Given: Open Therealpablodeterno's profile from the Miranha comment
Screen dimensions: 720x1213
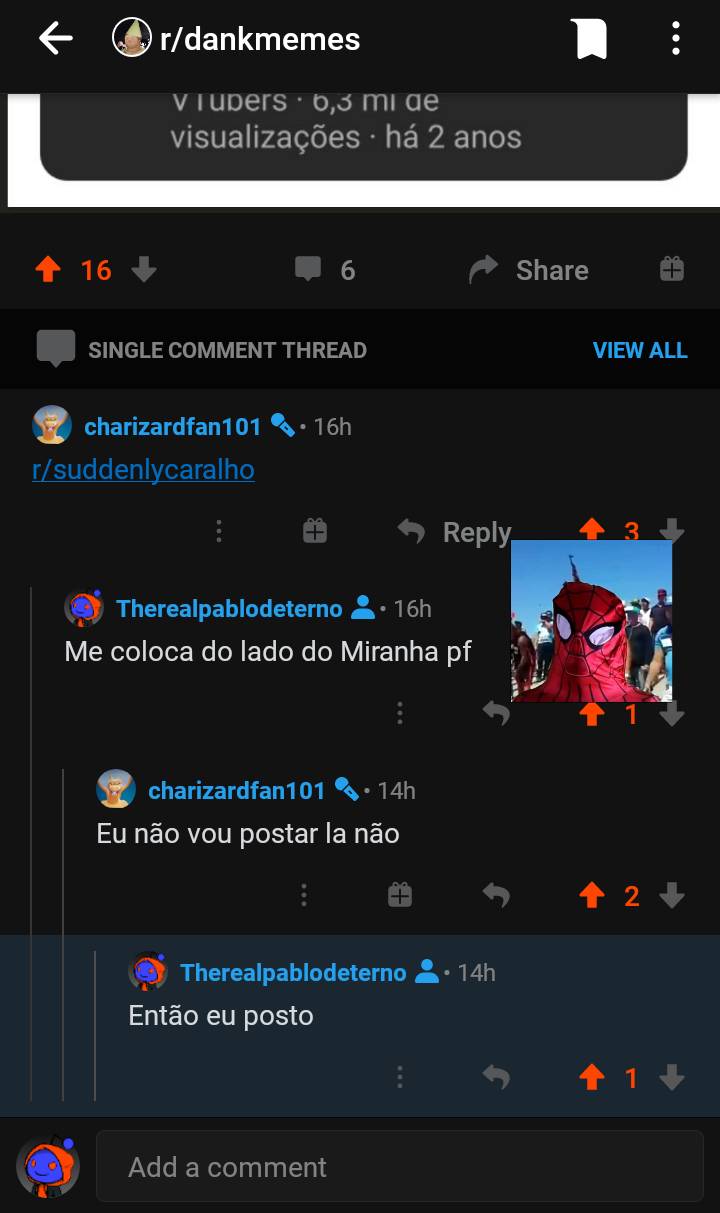Looking at the screenshot, I should [x=229, y=608].
